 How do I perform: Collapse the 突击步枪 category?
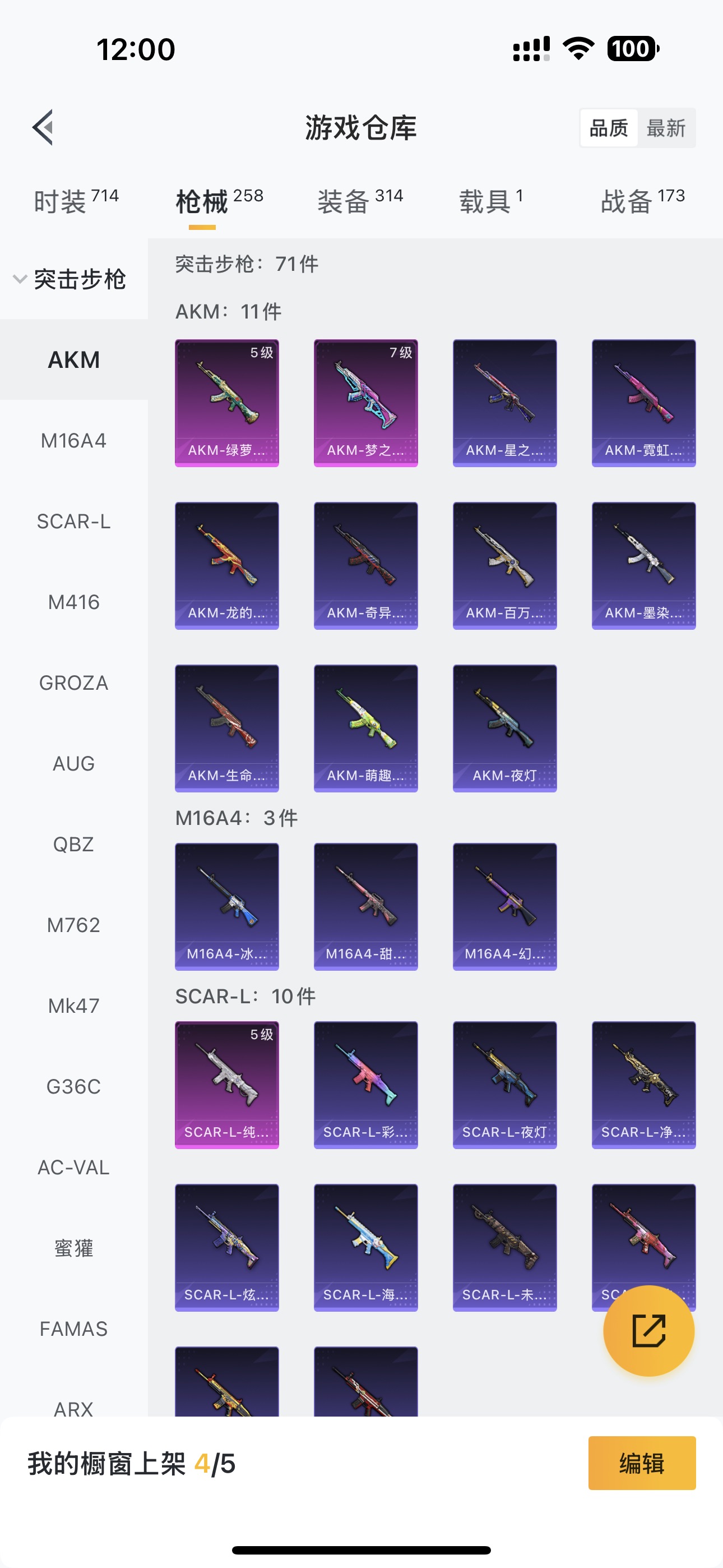[x=70, y=279]
